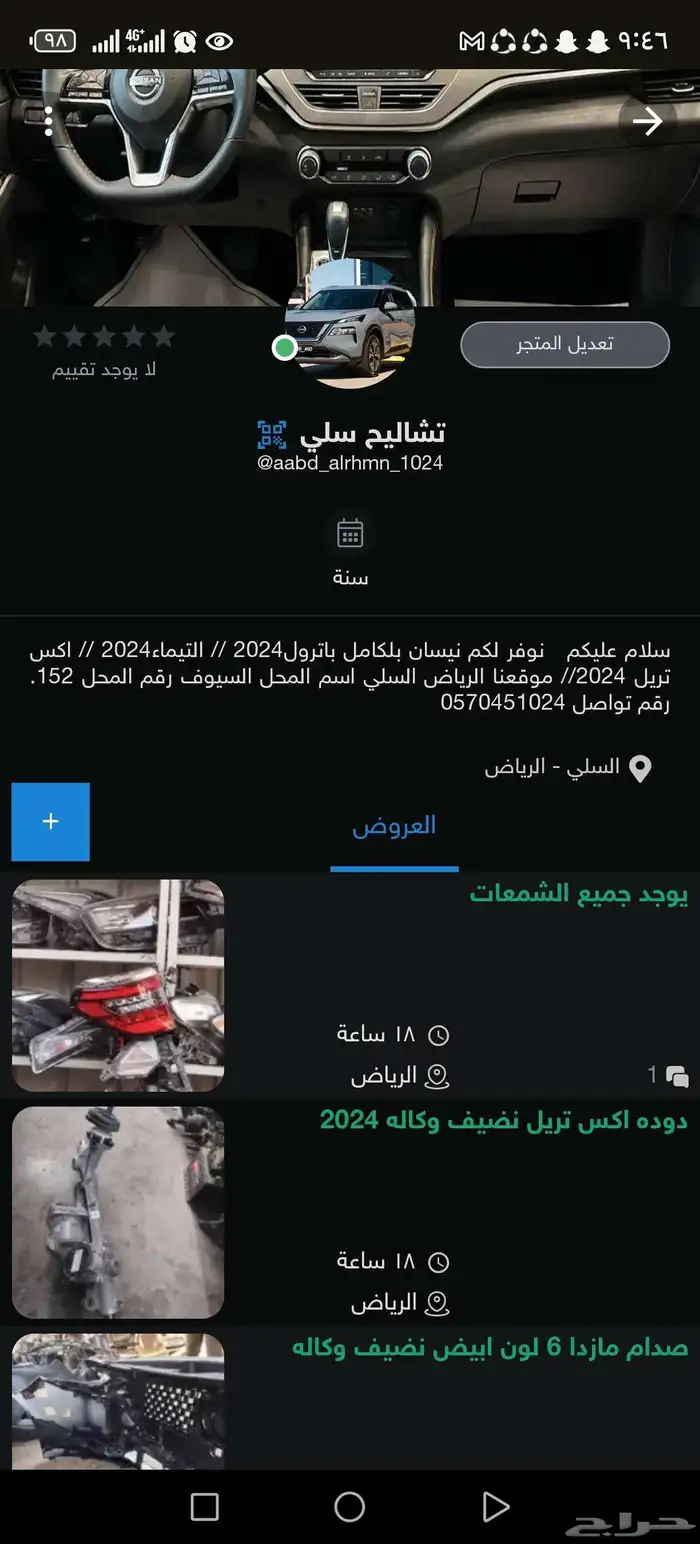700x1544 pixels.
Task: Open the three-dot overflow menu
Action: [x=48, y=122]
